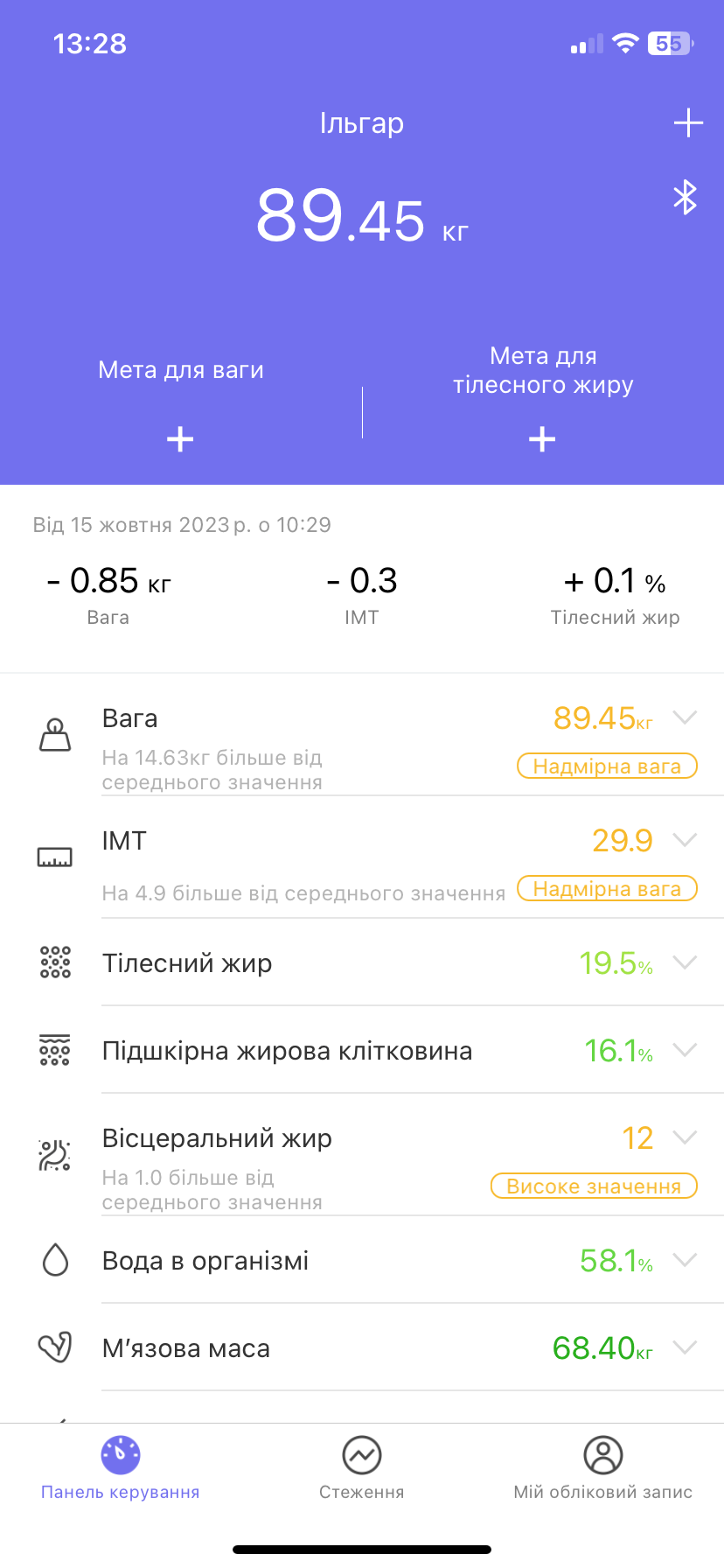Viewport: 724px width, 1568px height.
Task: Expand the Вісцеральний жир row
Action: tap(685, 1138)
